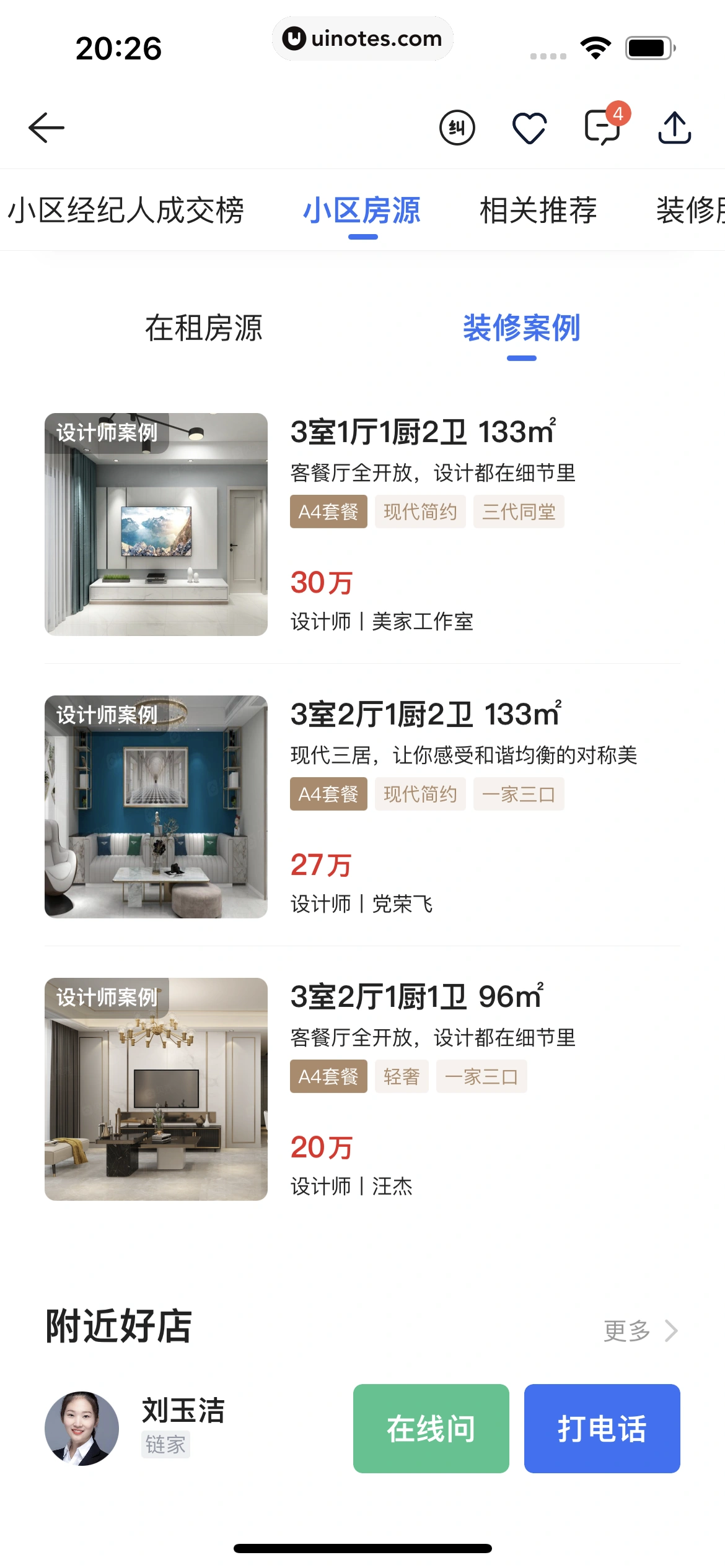This screenshot has width=725, height=1568.
Task: Open messages with 4 unread
Action: [x=602, y=127]
